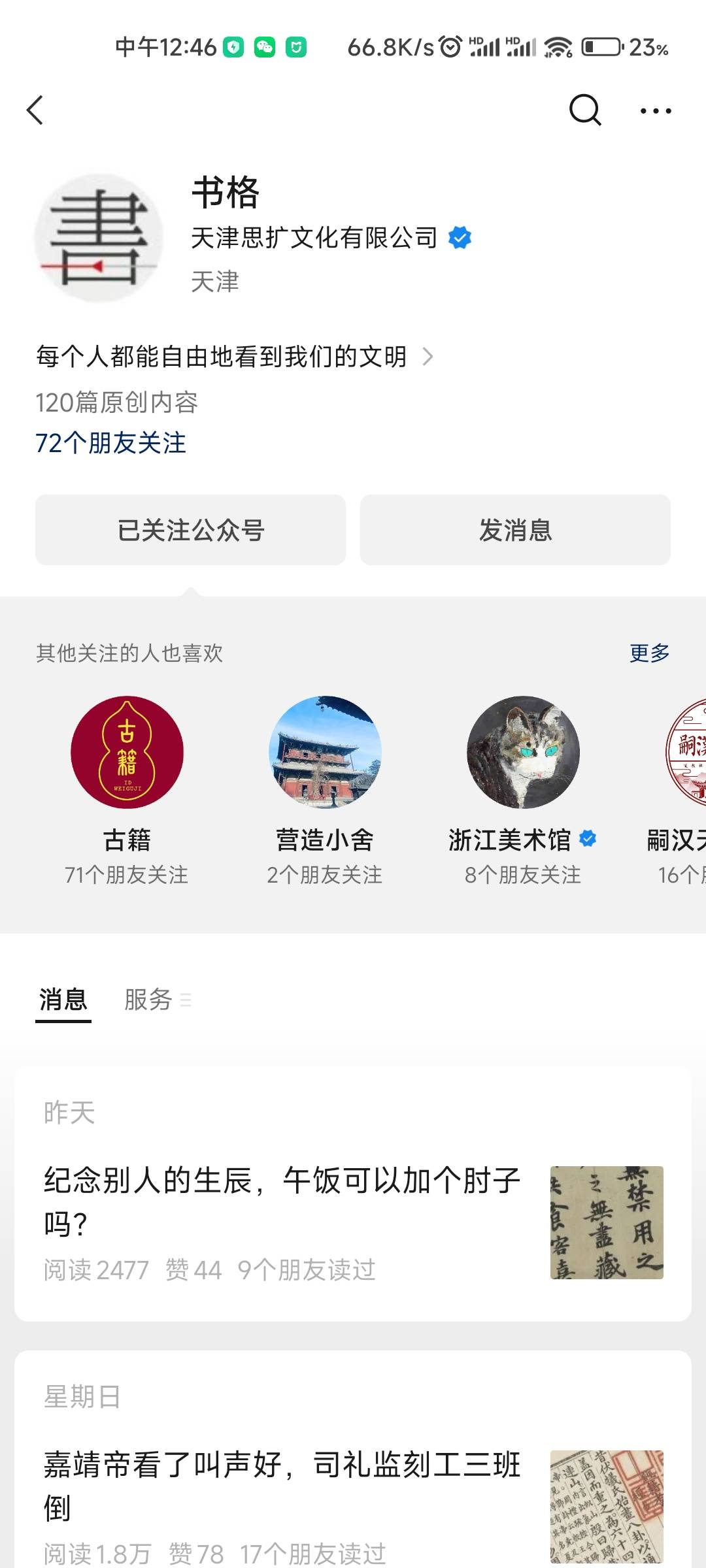Open the article 纪念别人的生辰，午饭可以加个肘子吗？
The width and height of the screenshot is (706, 1568).
tap(282, 1202)
